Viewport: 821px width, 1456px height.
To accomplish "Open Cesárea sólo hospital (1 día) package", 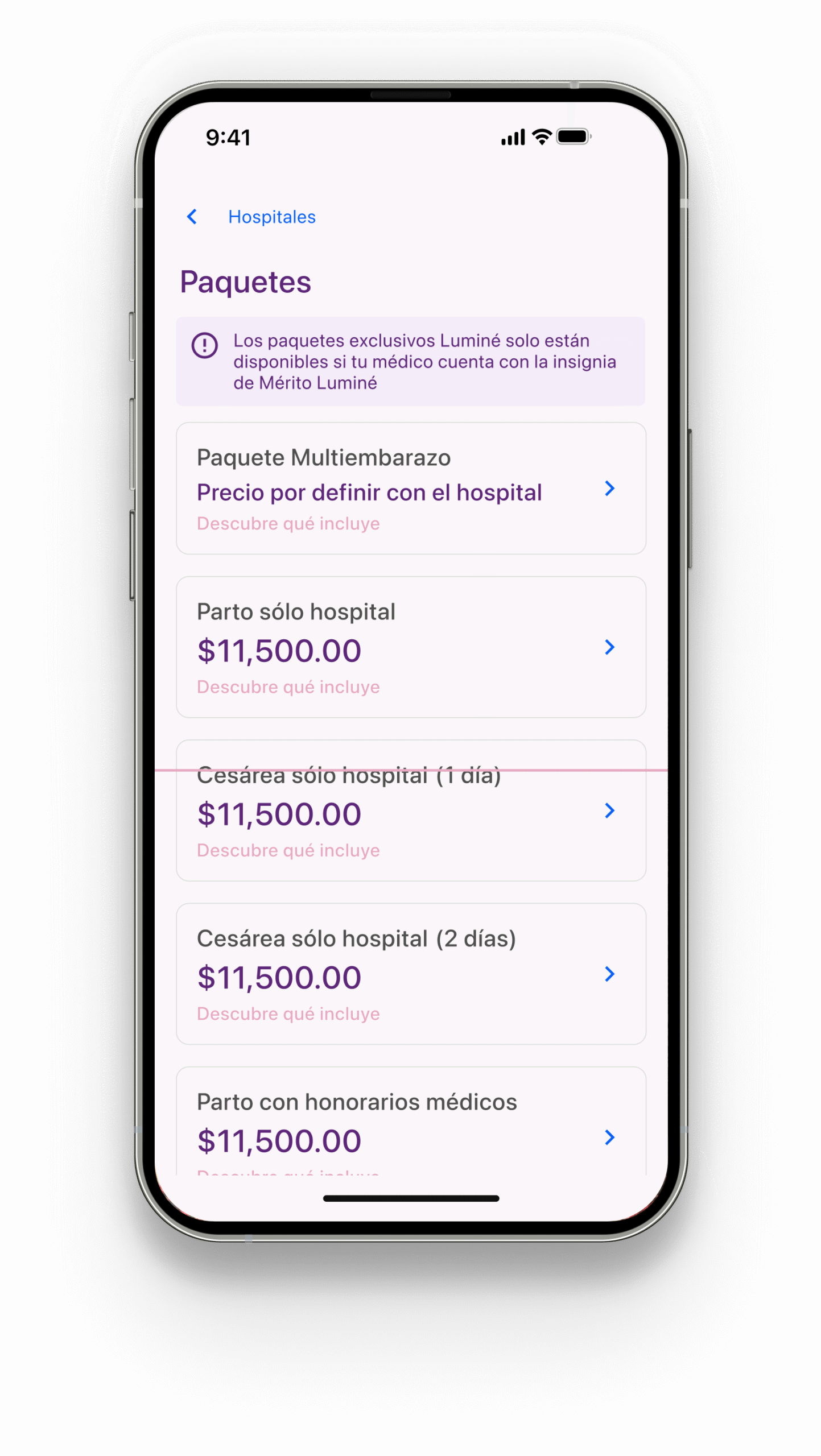I will click(410, 811).
